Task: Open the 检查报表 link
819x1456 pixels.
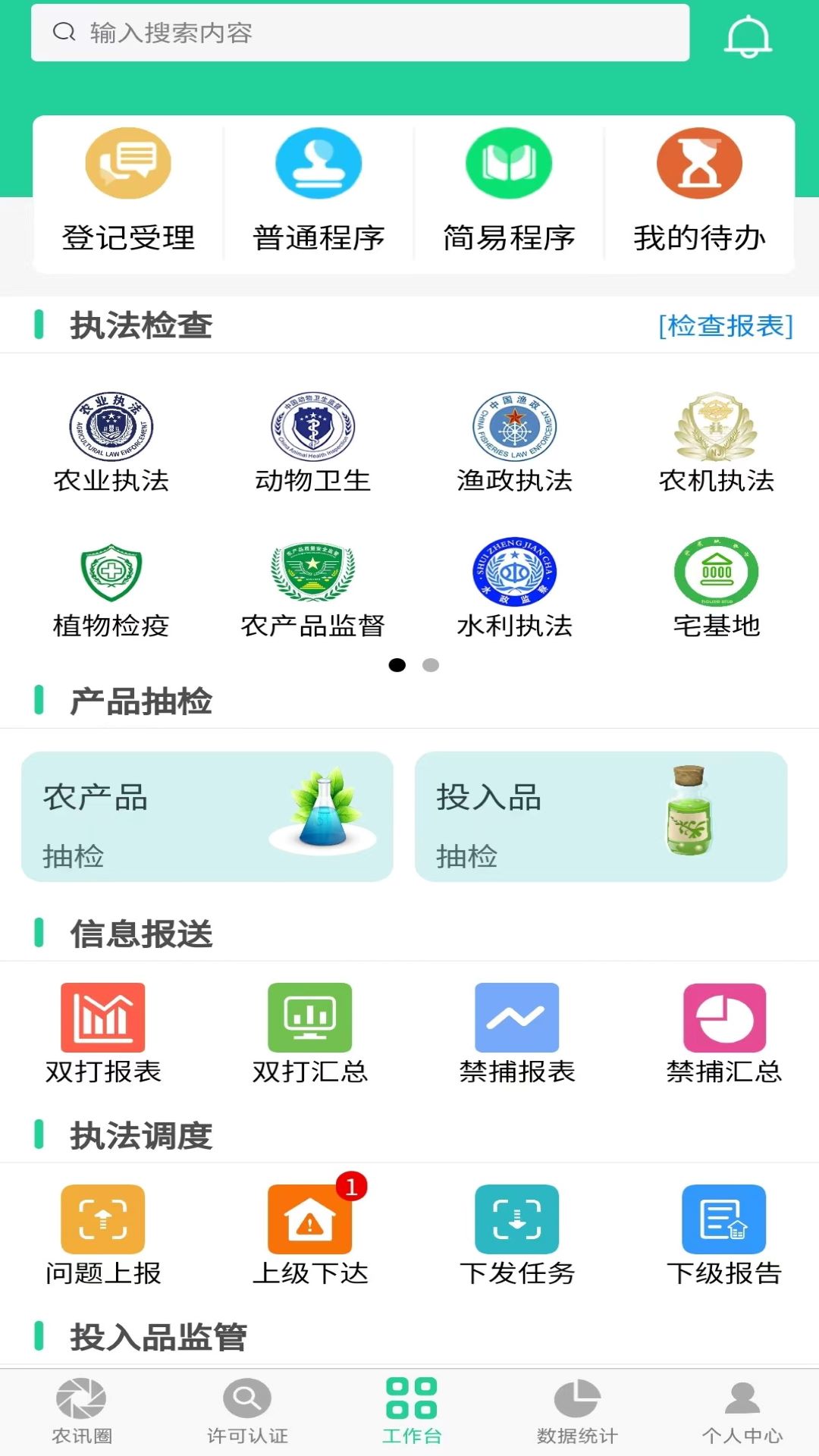Action: (726, 325)
